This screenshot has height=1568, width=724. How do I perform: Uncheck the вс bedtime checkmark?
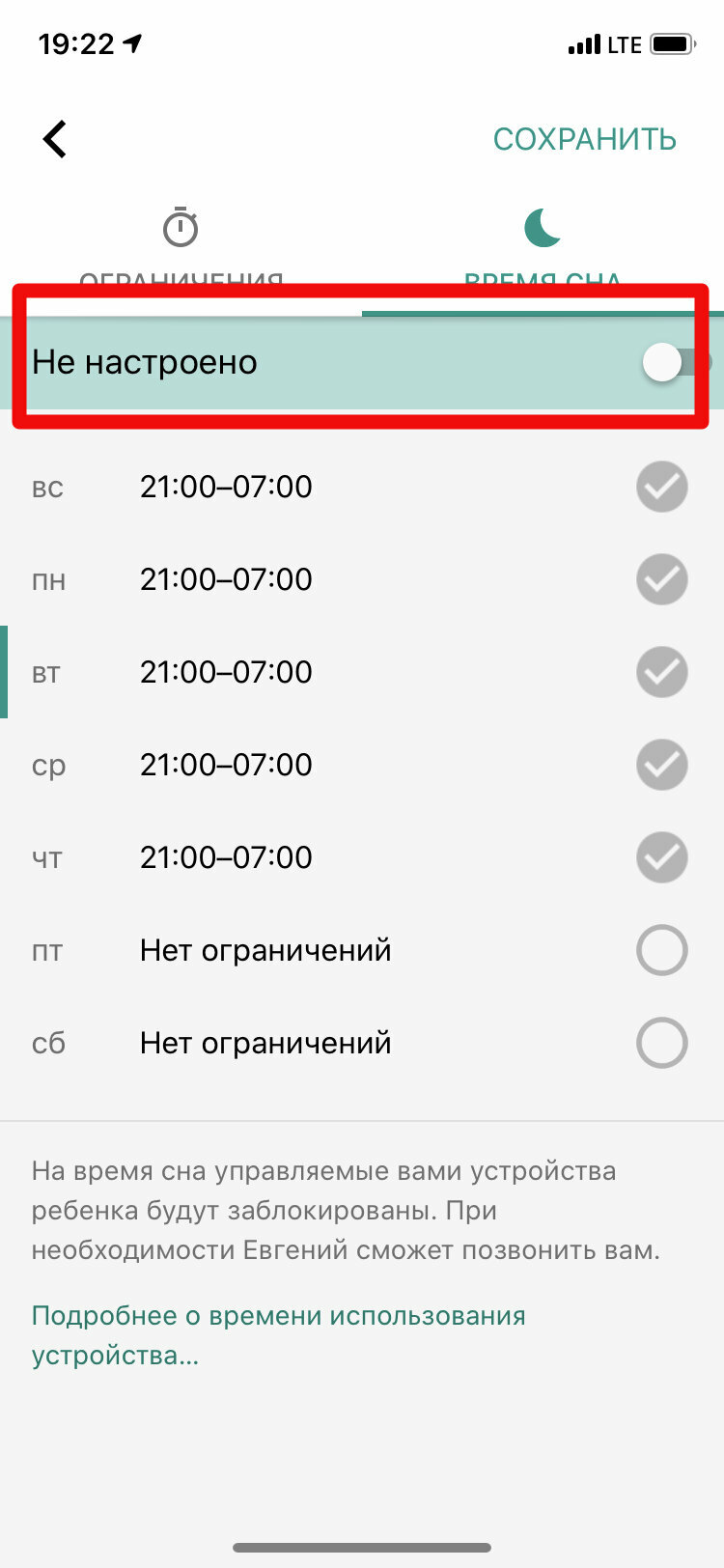662,487
